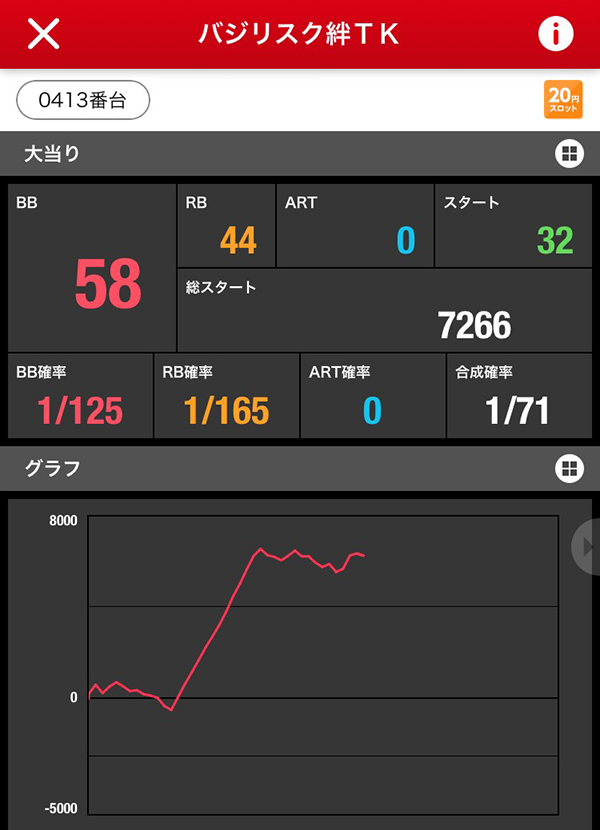
Task: Open the grid icon beside 大当り
Action: point(568,153)
